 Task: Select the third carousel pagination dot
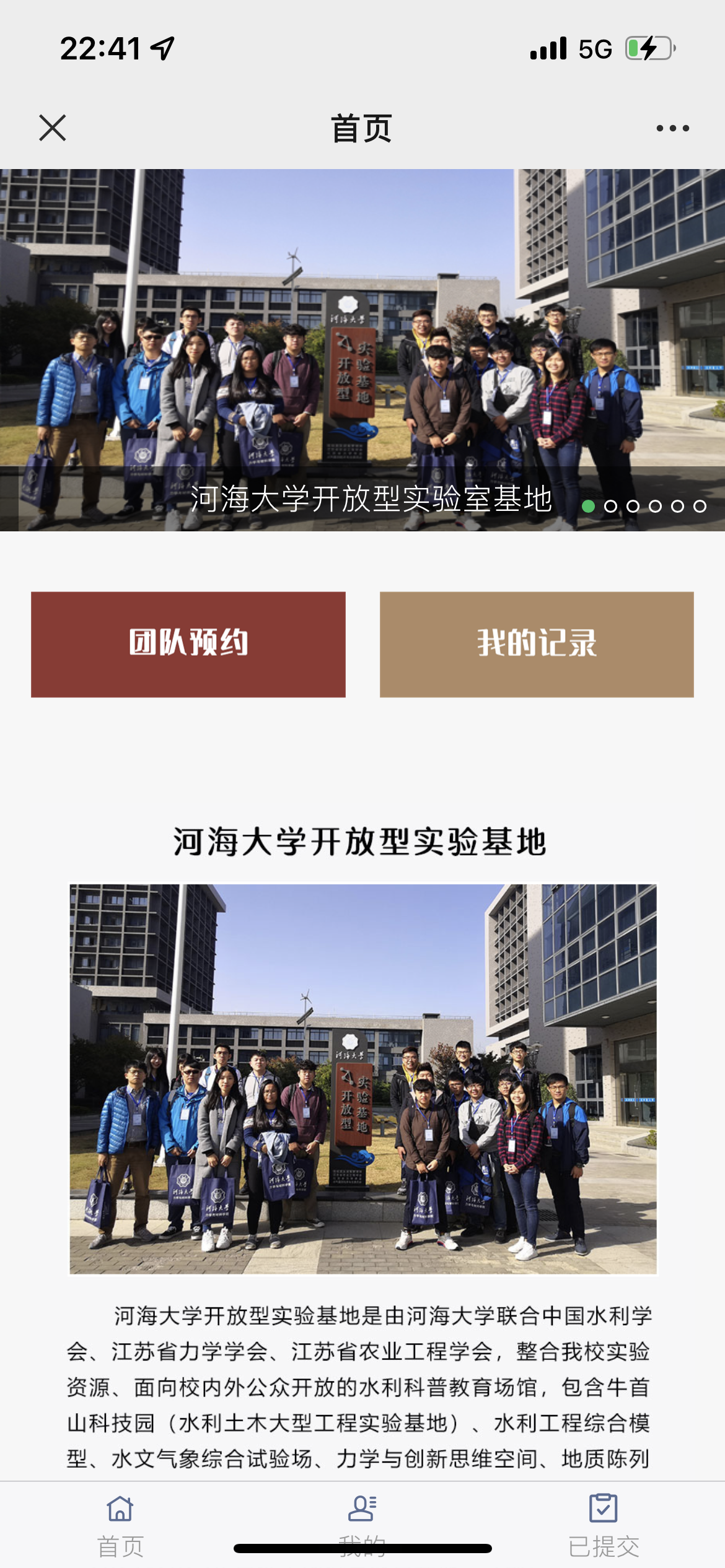633,506
